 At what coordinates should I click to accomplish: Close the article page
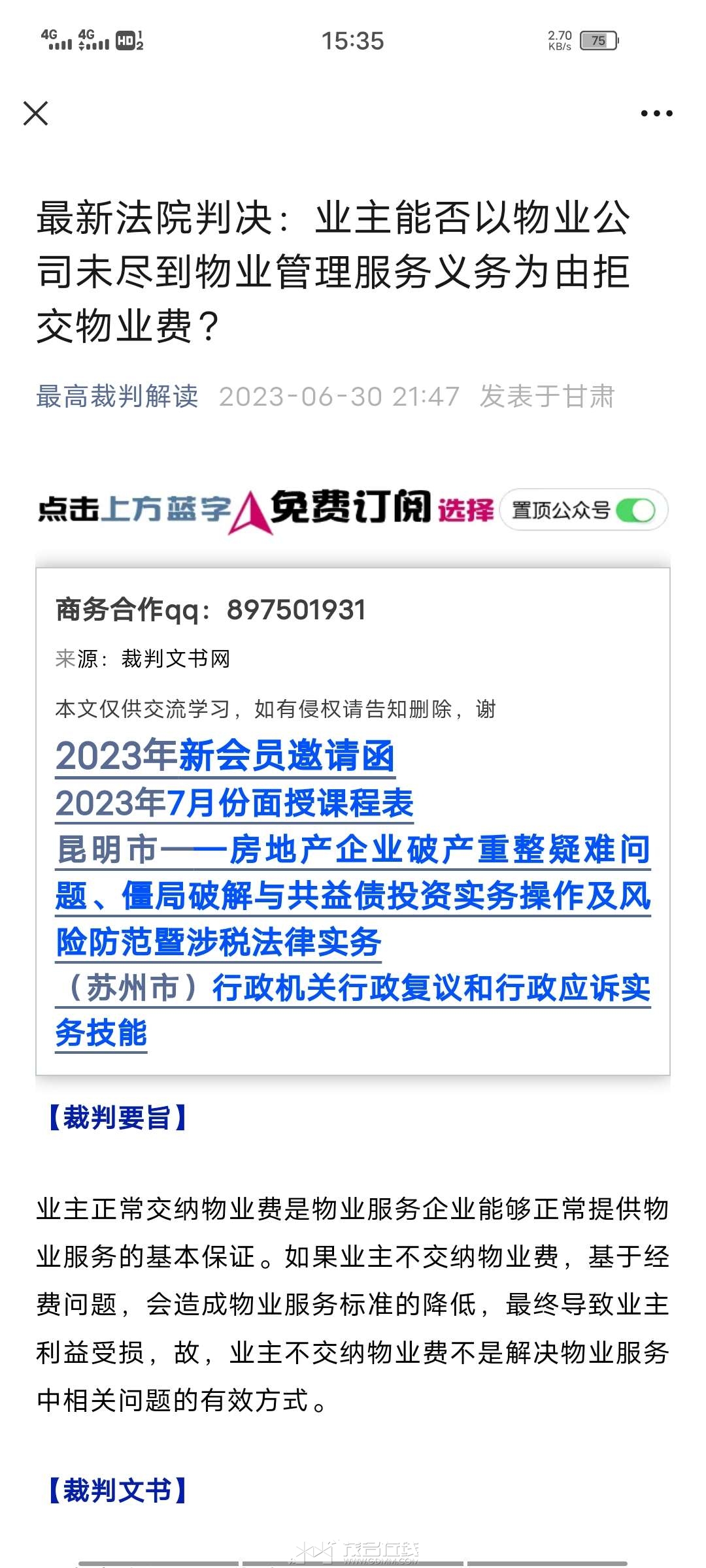click(35, 113)
